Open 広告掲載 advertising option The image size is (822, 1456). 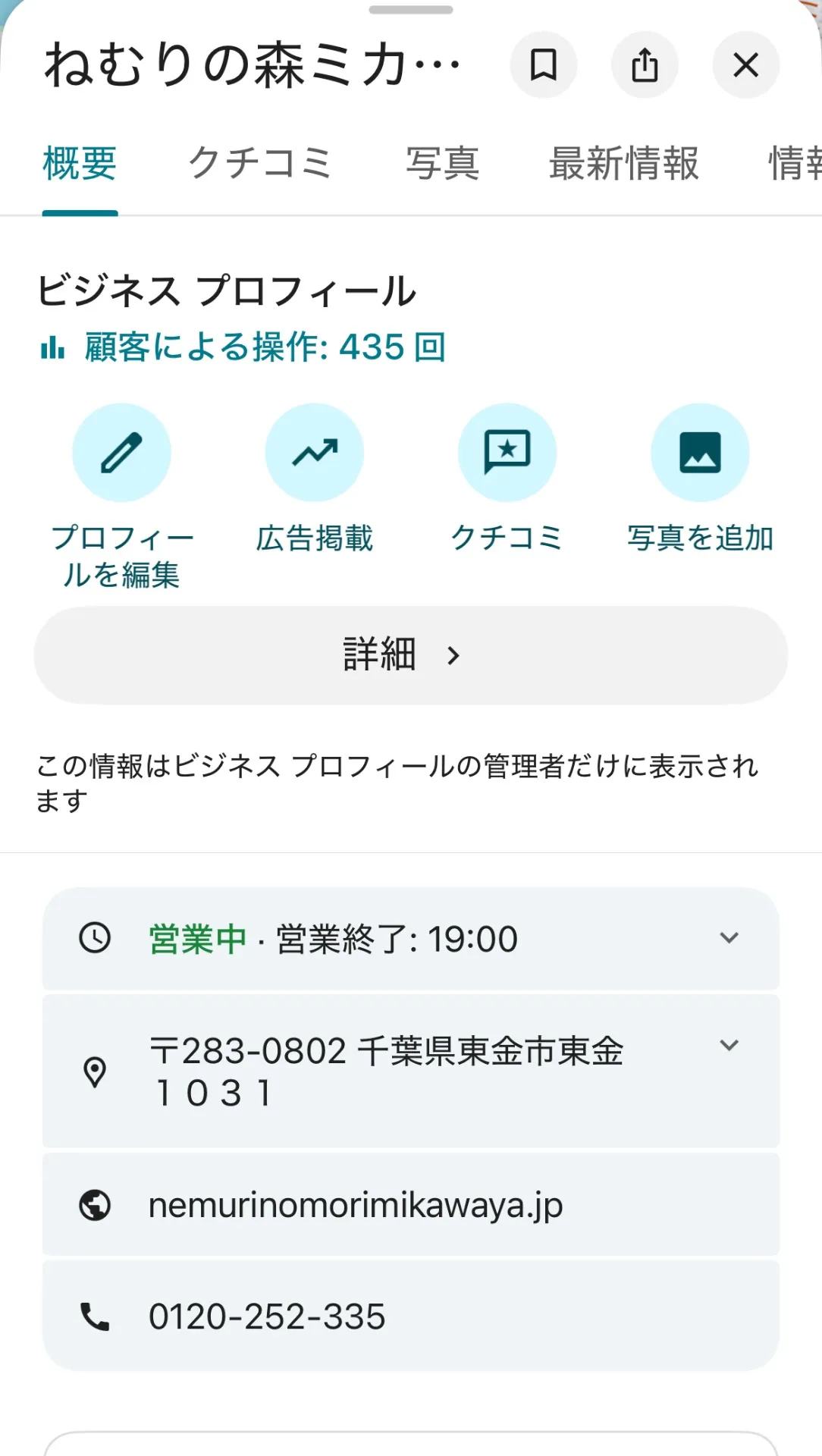coord(314,453)
